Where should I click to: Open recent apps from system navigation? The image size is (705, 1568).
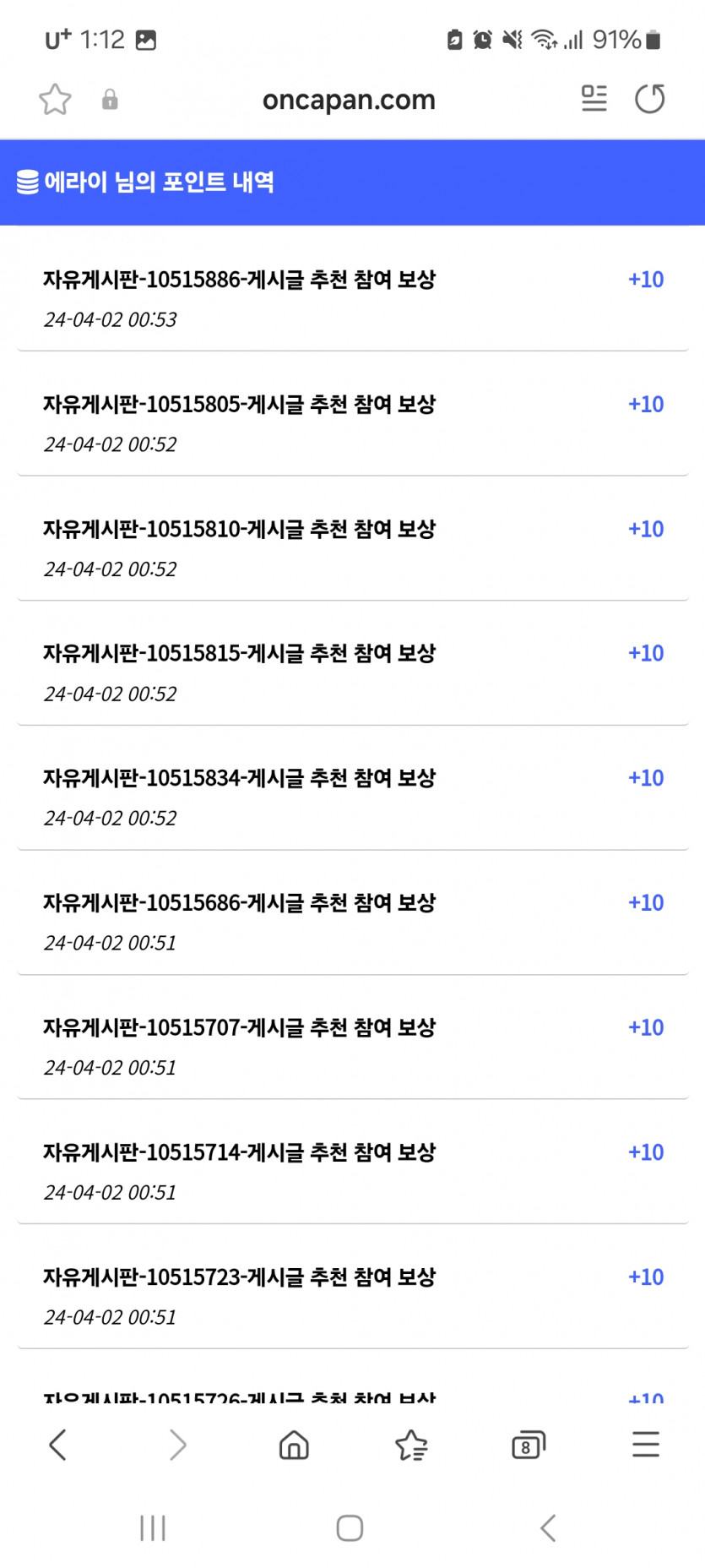tap(153, 1527)
